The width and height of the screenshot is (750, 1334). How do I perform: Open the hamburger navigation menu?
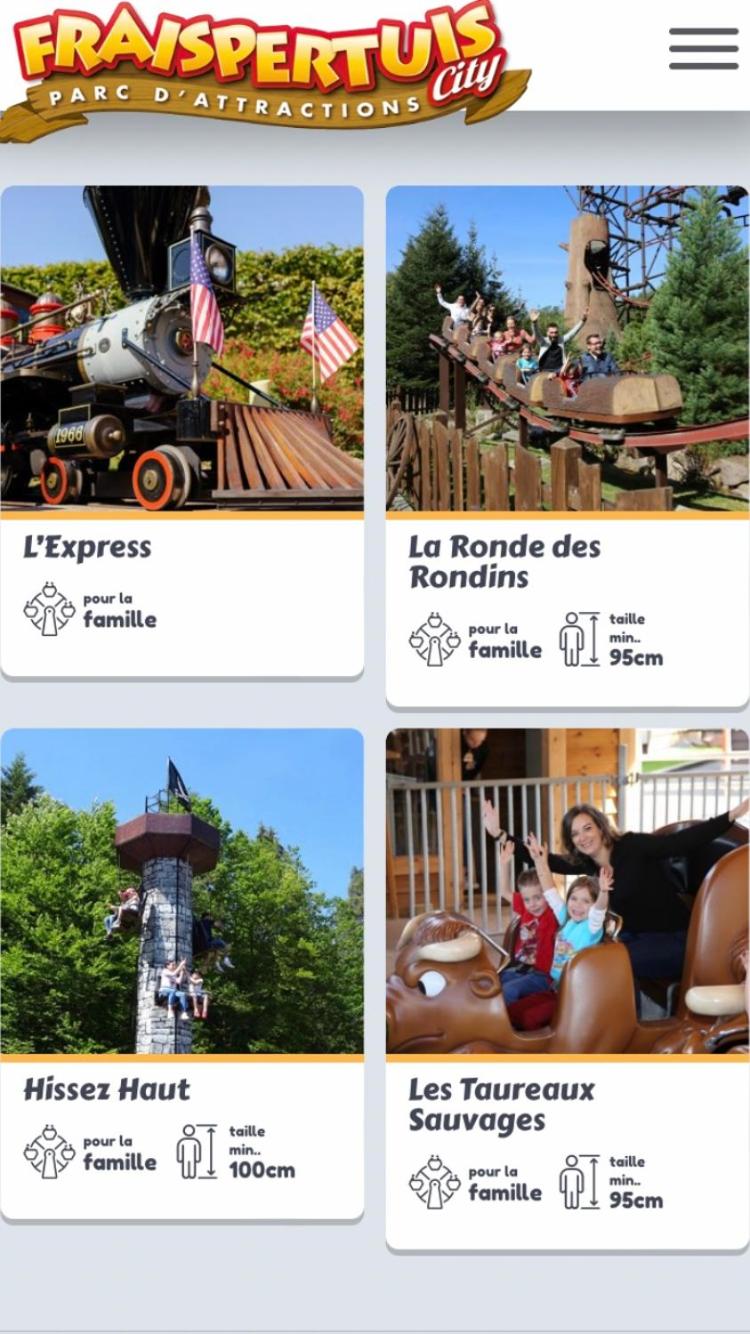[703, 49]
